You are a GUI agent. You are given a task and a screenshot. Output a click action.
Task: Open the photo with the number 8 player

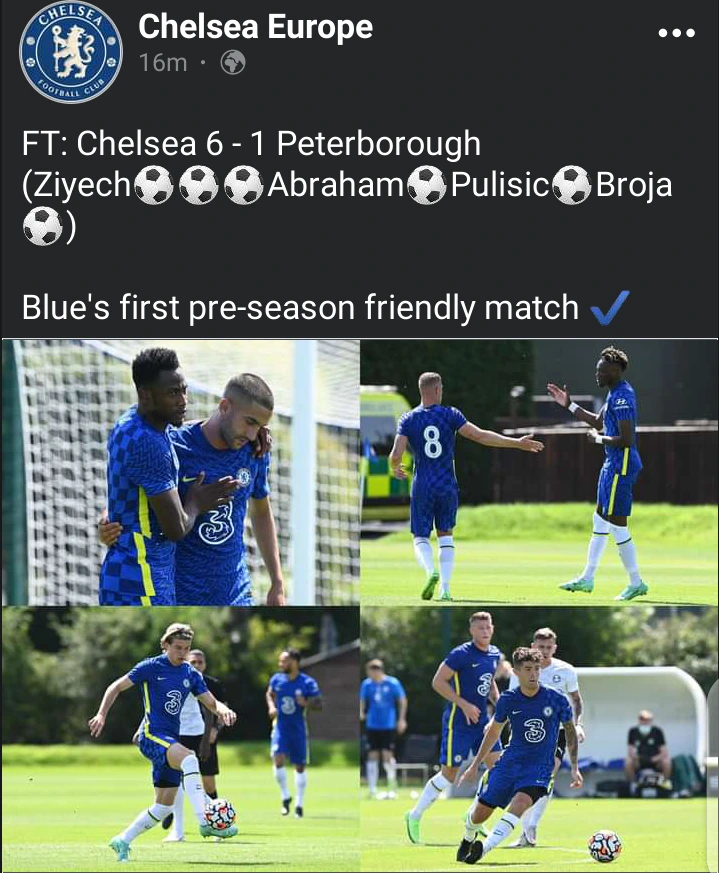539,472
